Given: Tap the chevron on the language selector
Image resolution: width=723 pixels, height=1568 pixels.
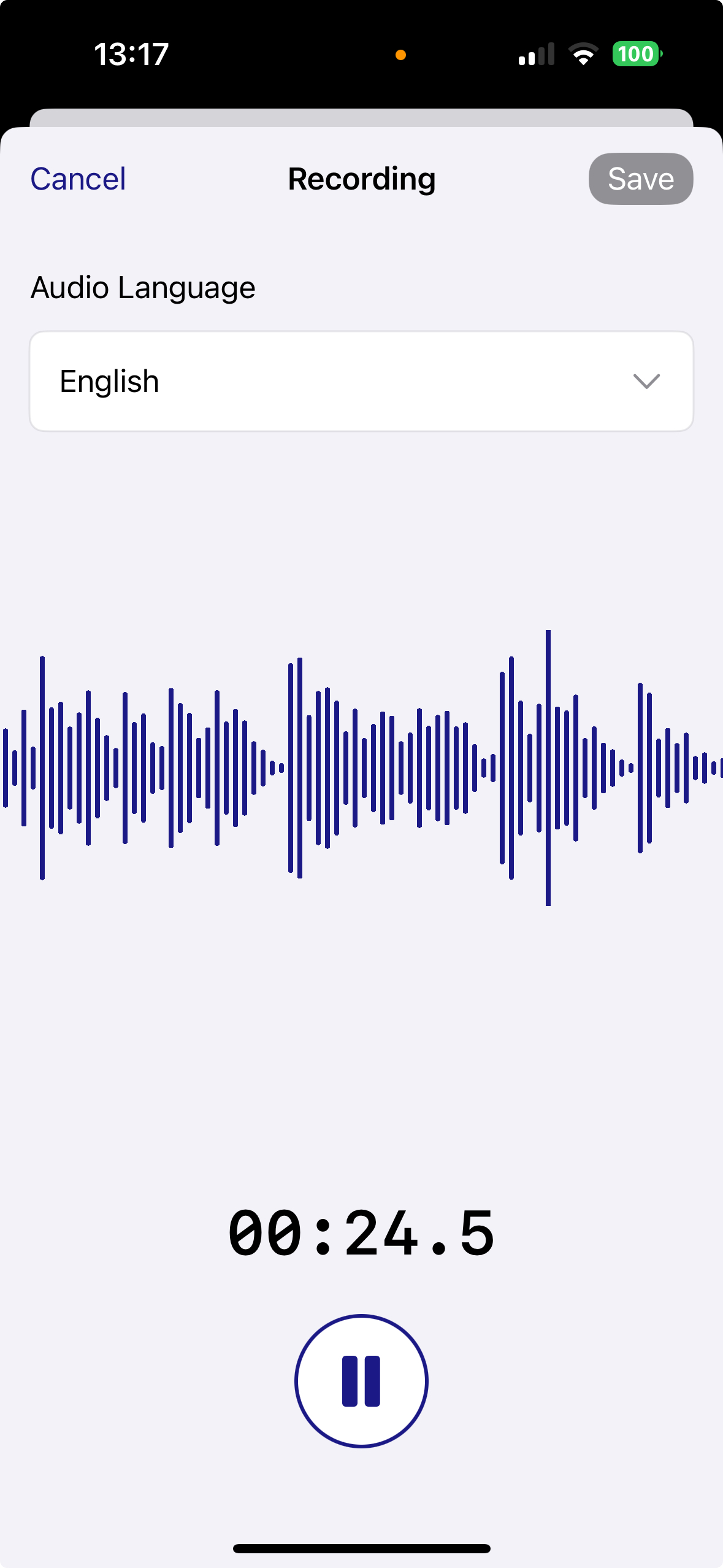Looking at the screenshot, I should (x=646, y=381).
